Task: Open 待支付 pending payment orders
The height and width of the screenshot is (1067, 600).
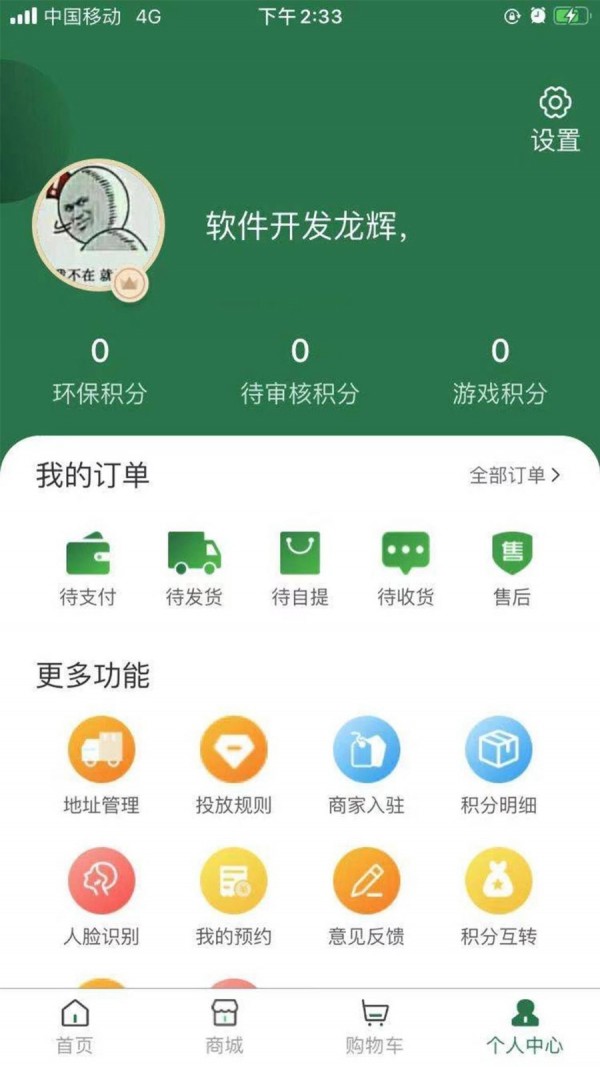Action: click(88, 568)
